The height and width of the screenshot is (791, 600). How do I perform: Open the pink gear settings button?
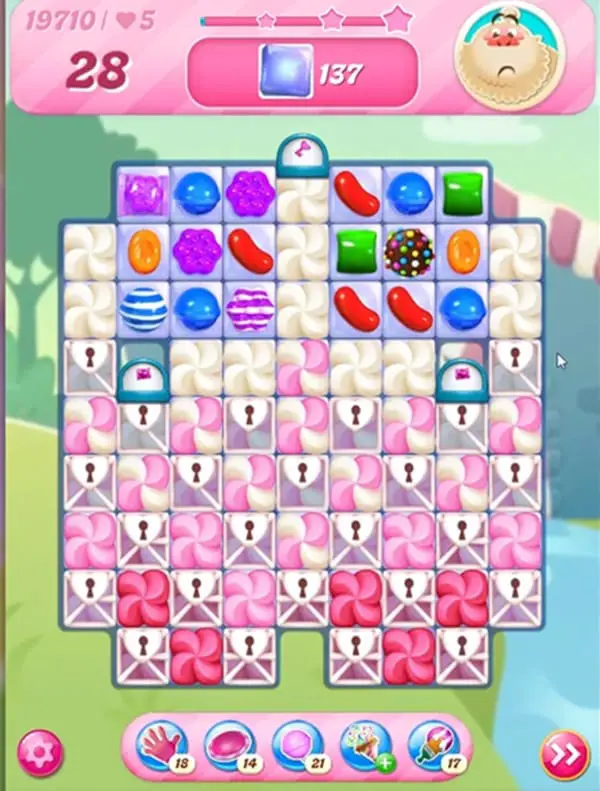[40, 752]
